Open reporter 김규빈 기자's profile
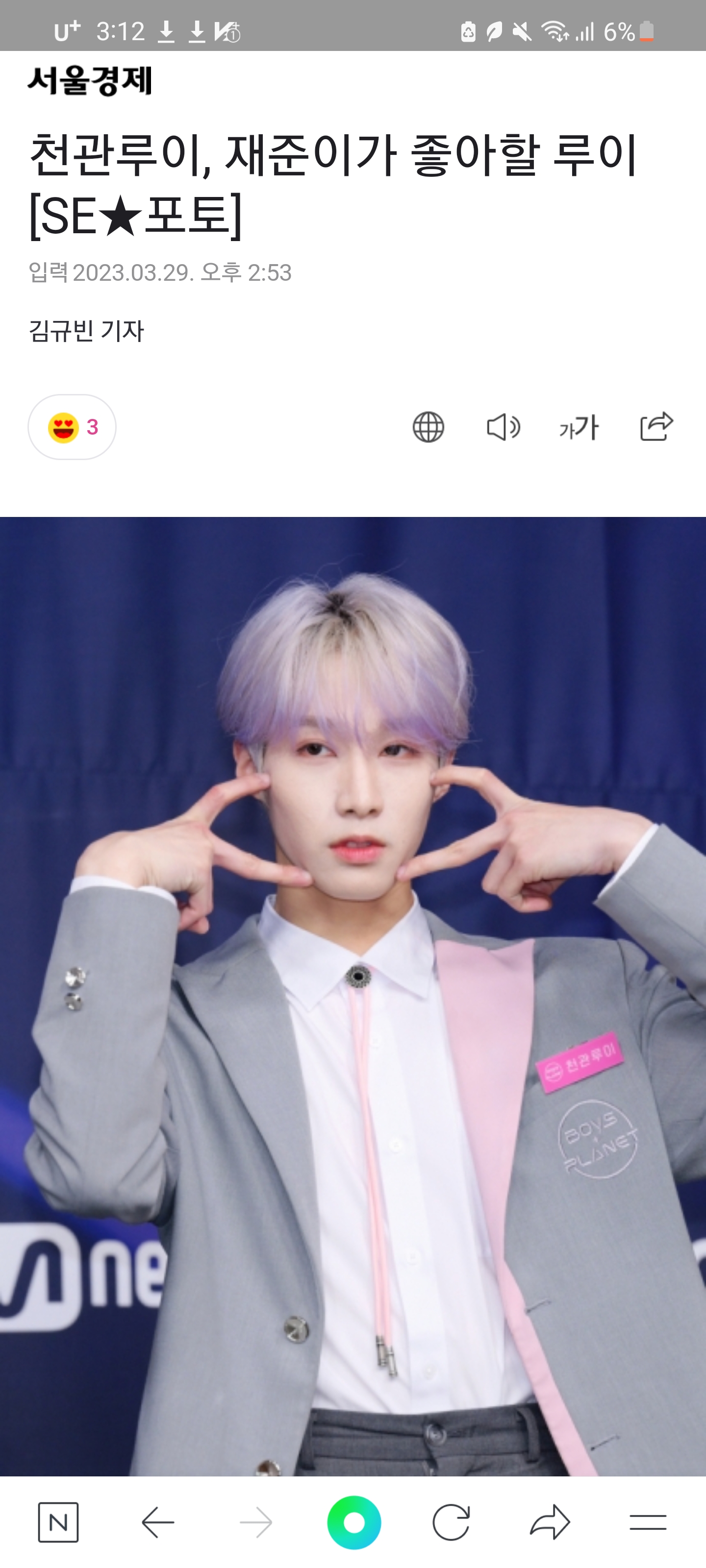The height and width of the screenshot is (1568, 706). [x=86, y=331]
